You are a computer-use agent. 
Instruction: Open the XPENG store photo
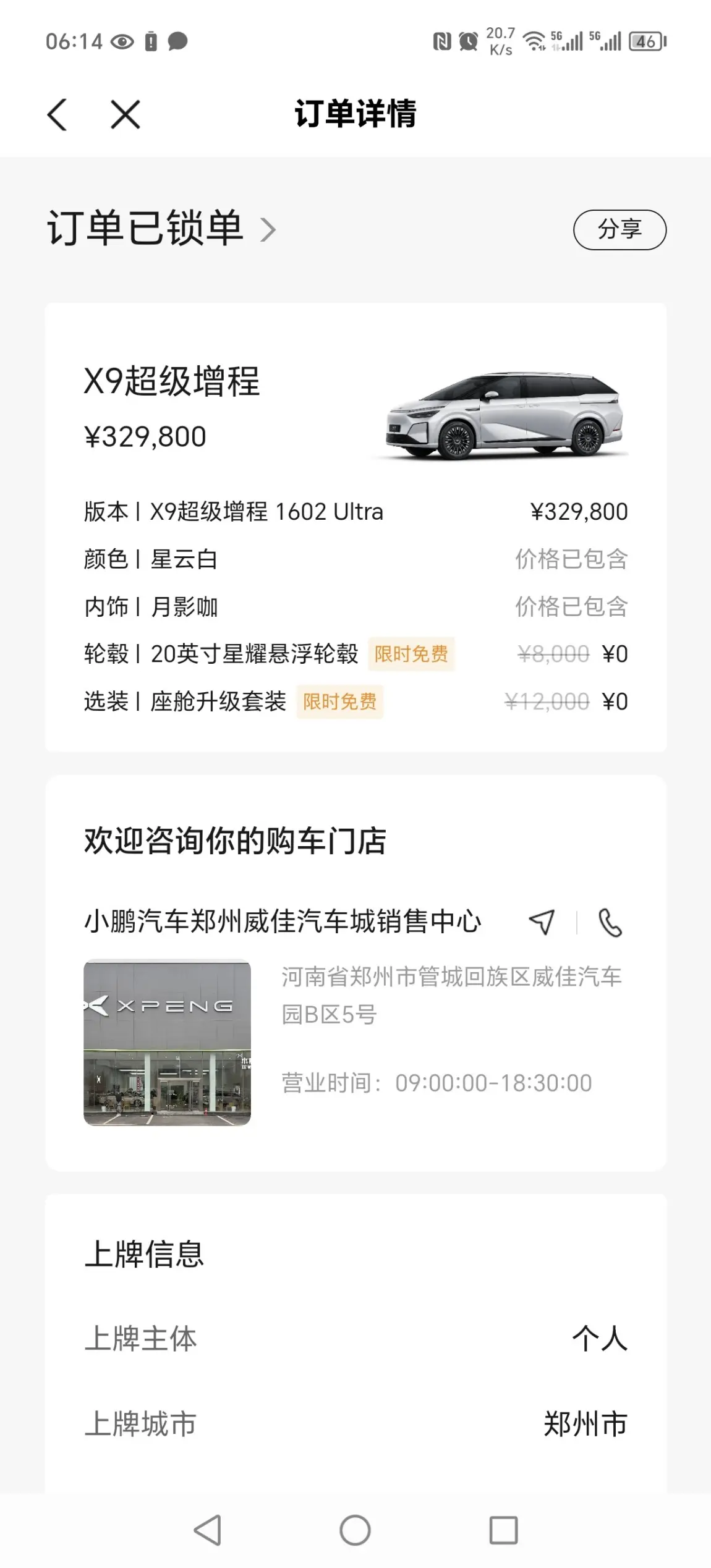click(167, 1042)
